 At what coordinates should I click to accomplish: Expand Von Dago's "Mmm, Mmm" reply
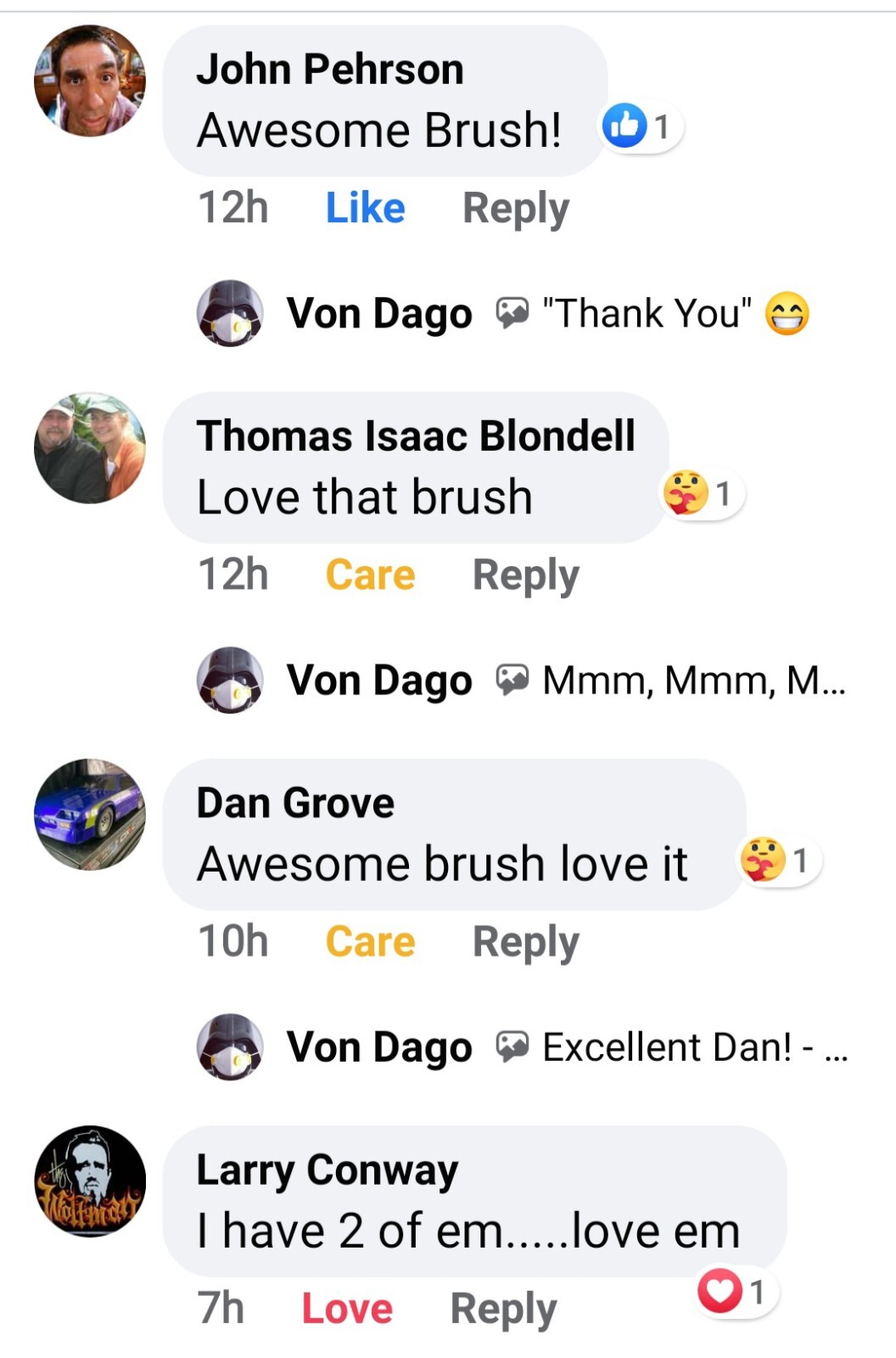(x=692, y=680)
